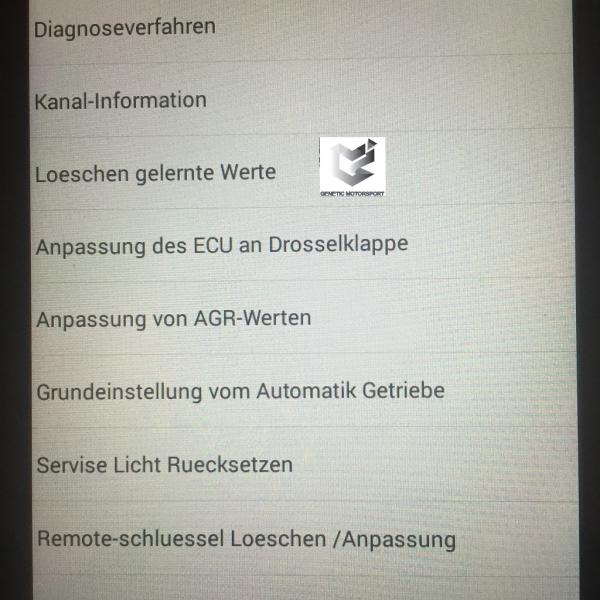Image resolution: width=600 pixels, height=600 pixels.
Task: Open Grundeinstellung vom Automatik Getriebe
Action: [240, 391]
